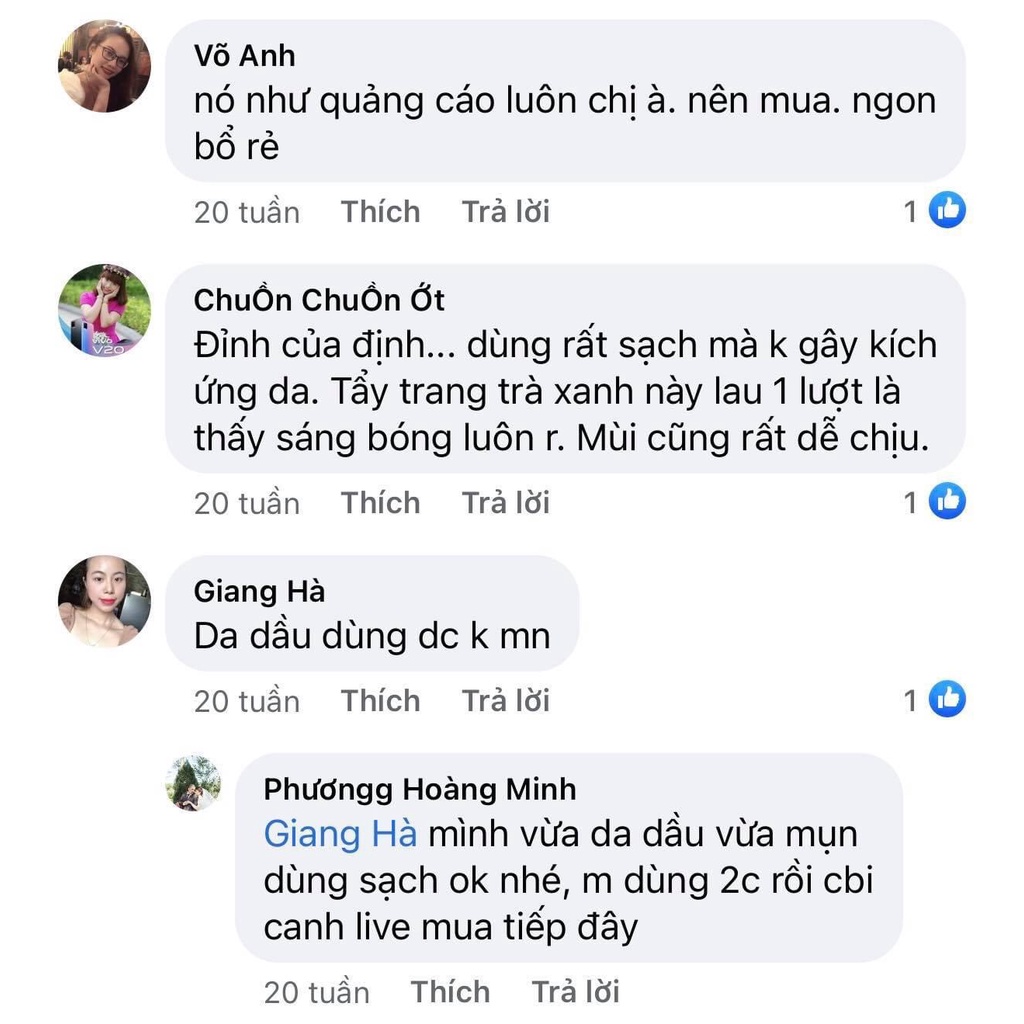The image size is (1024, 1024).
Task: Open Phươngg Hoàng Minh's avatar
Action: click(193, 783)
